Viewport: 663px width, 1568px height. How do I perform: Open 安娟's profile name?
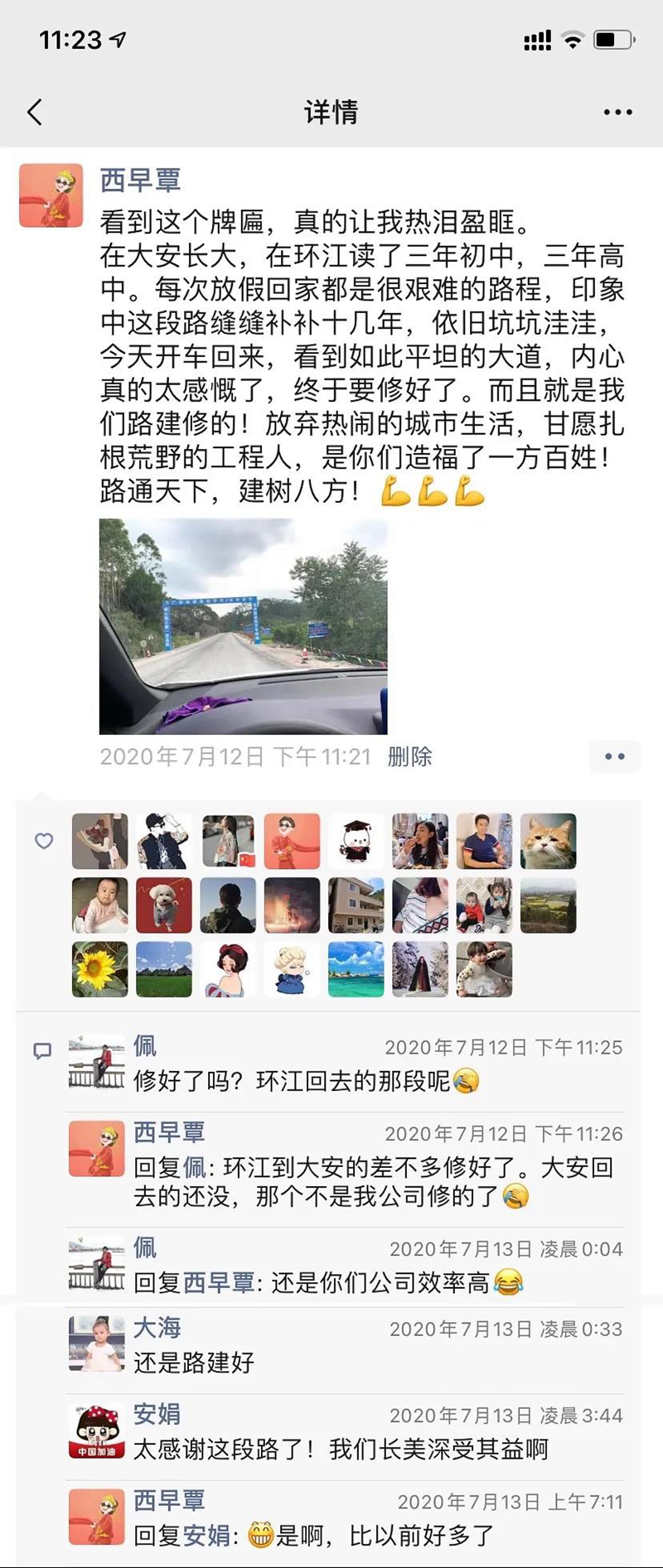[x=157, y=1414]
